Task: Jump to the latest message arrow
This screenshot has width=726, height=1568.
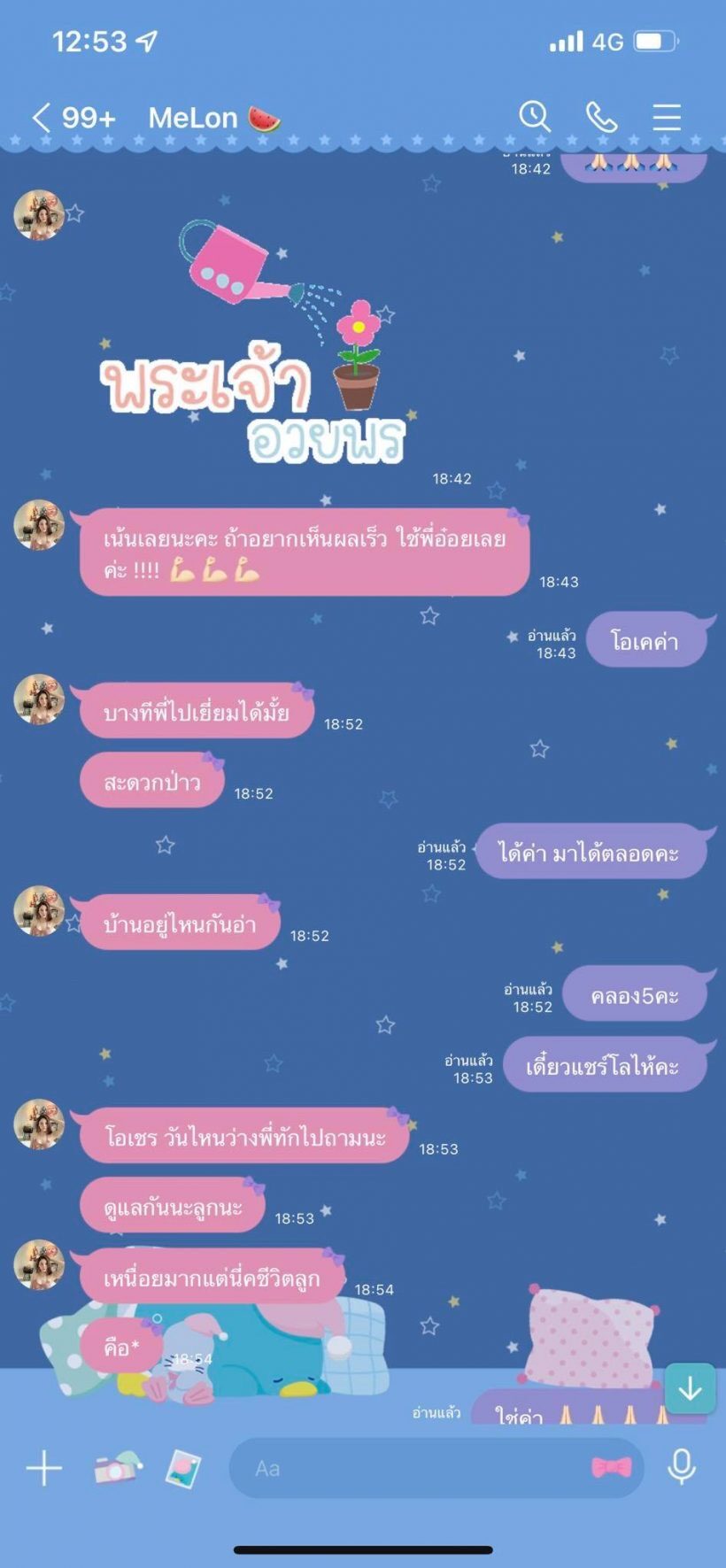Action: pos(690,1390)
